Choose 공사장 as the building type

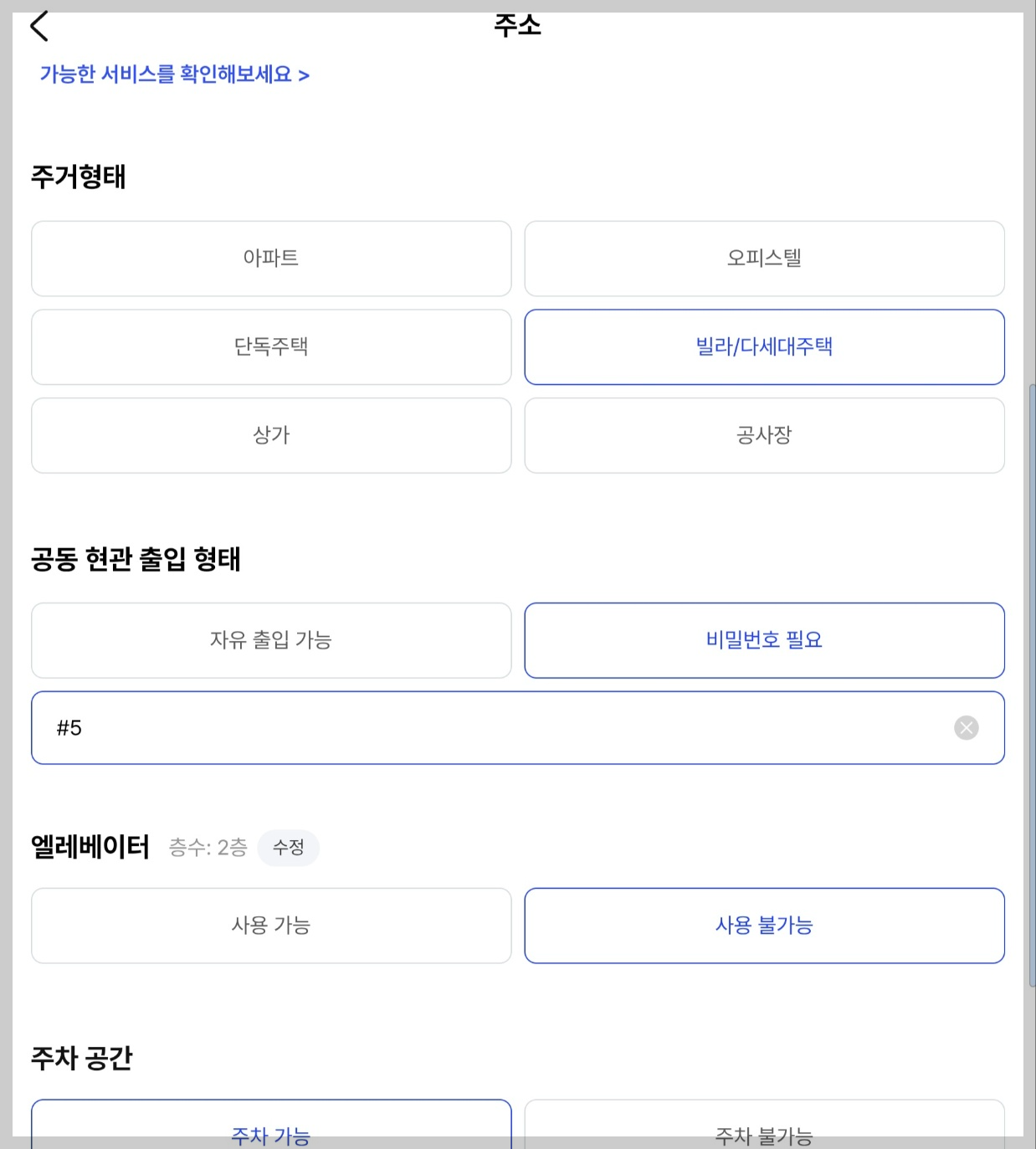coord(764,435)
